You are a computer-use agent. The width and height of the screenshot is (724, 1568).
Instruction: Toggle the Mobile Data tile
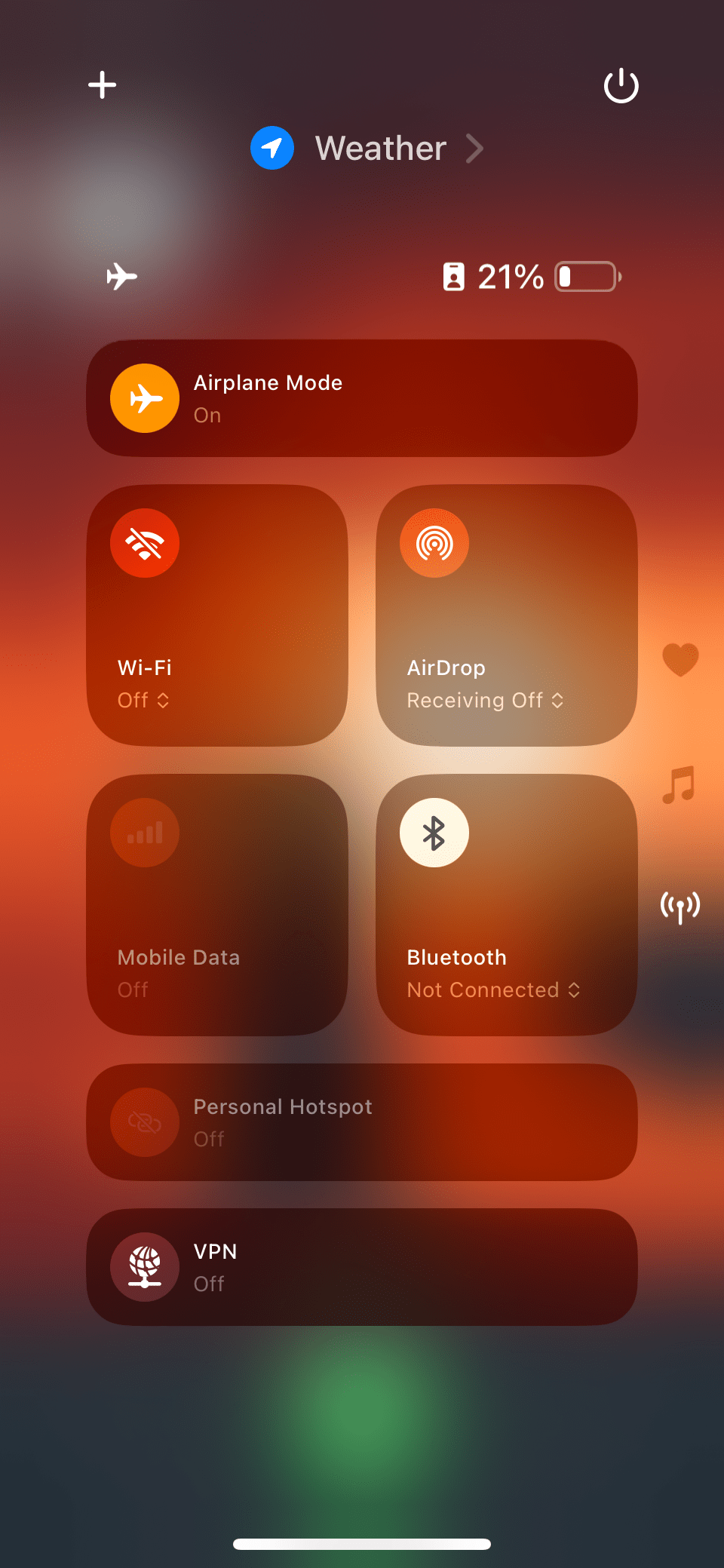tap(145, 833)
